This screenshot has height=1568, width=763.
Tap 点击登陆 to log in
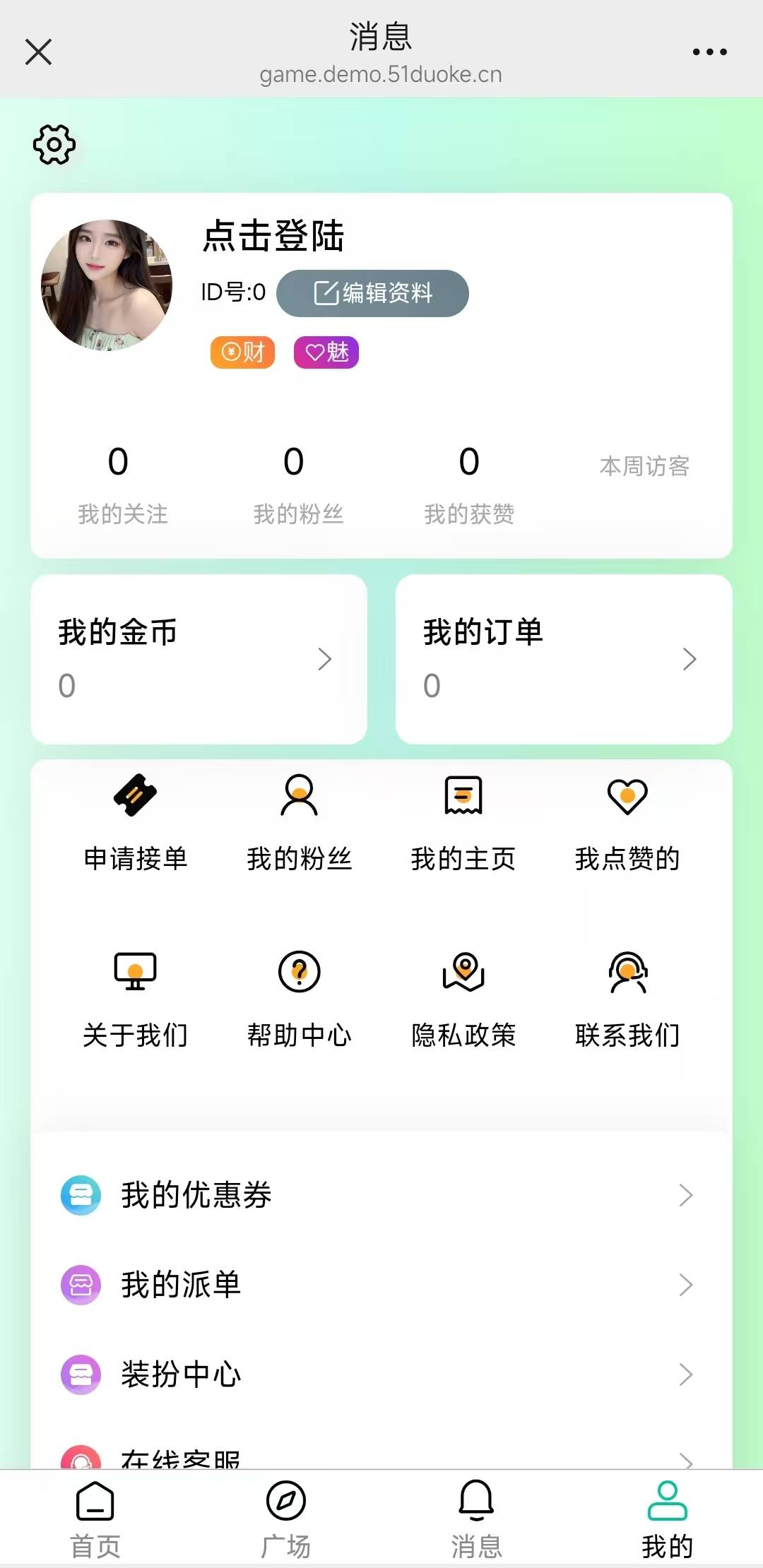click(273, 236)
